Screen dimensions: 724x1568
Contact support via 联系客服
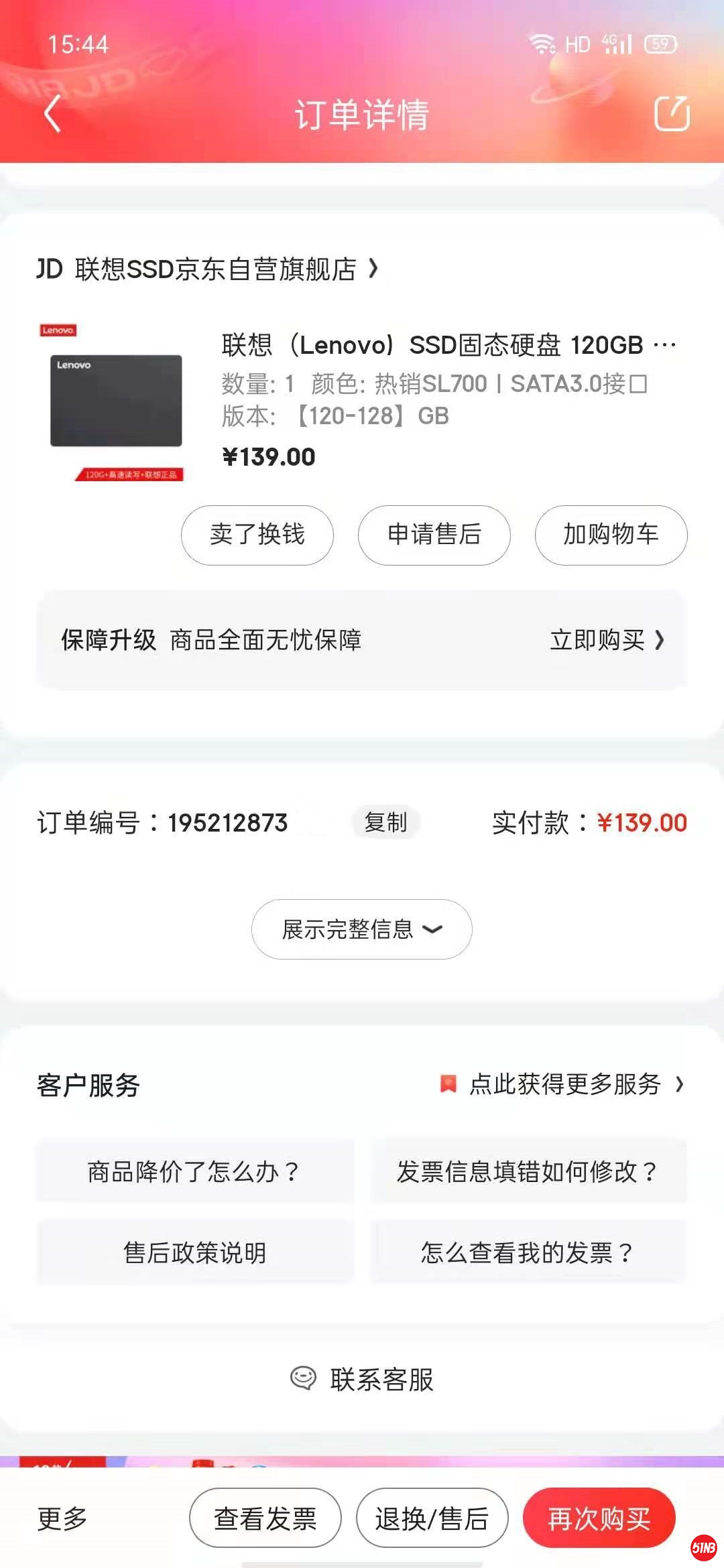click(x=362, y=1380)
